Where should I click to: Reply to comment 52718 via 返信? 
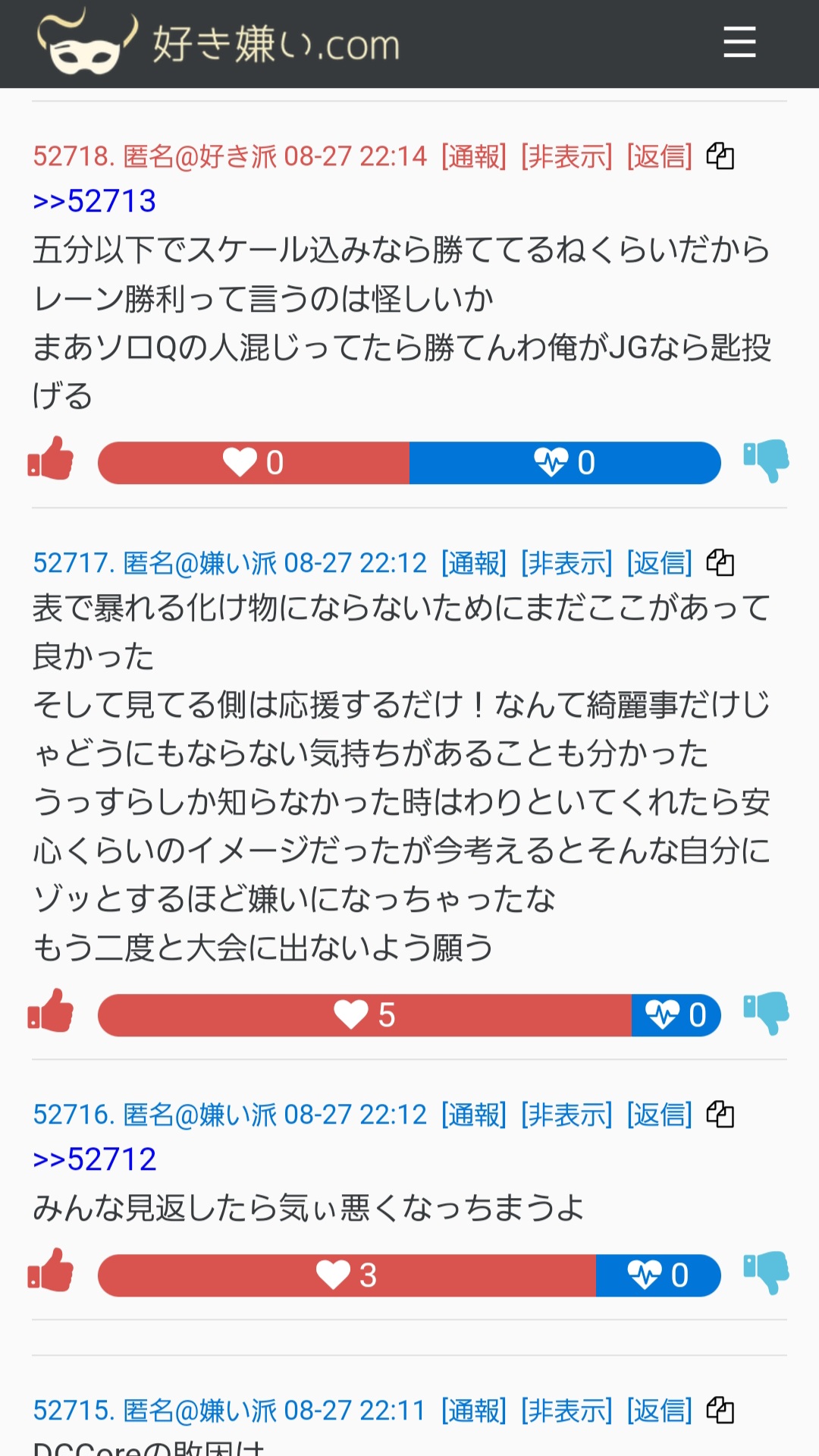tap(660, 156)
